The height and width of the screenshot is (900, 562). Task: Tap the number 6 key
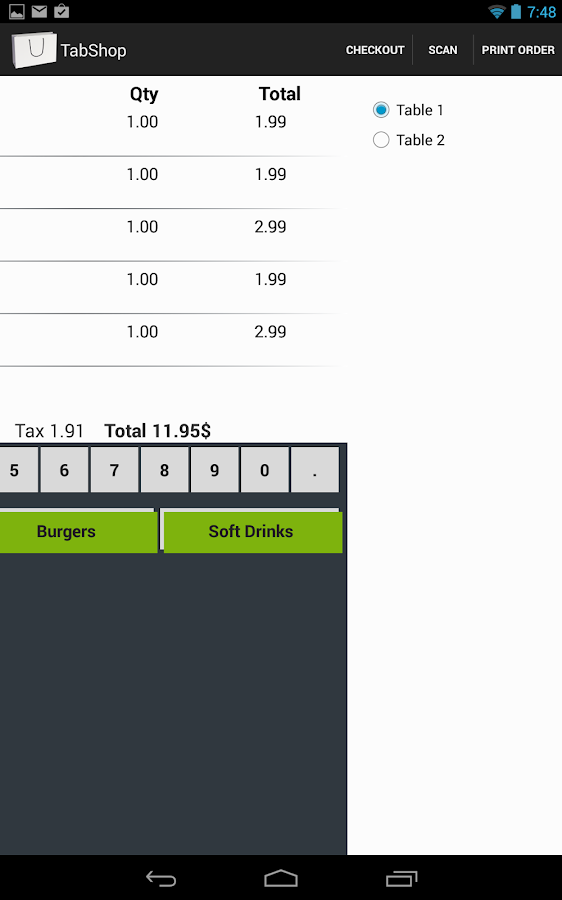(x=64, y=470)
